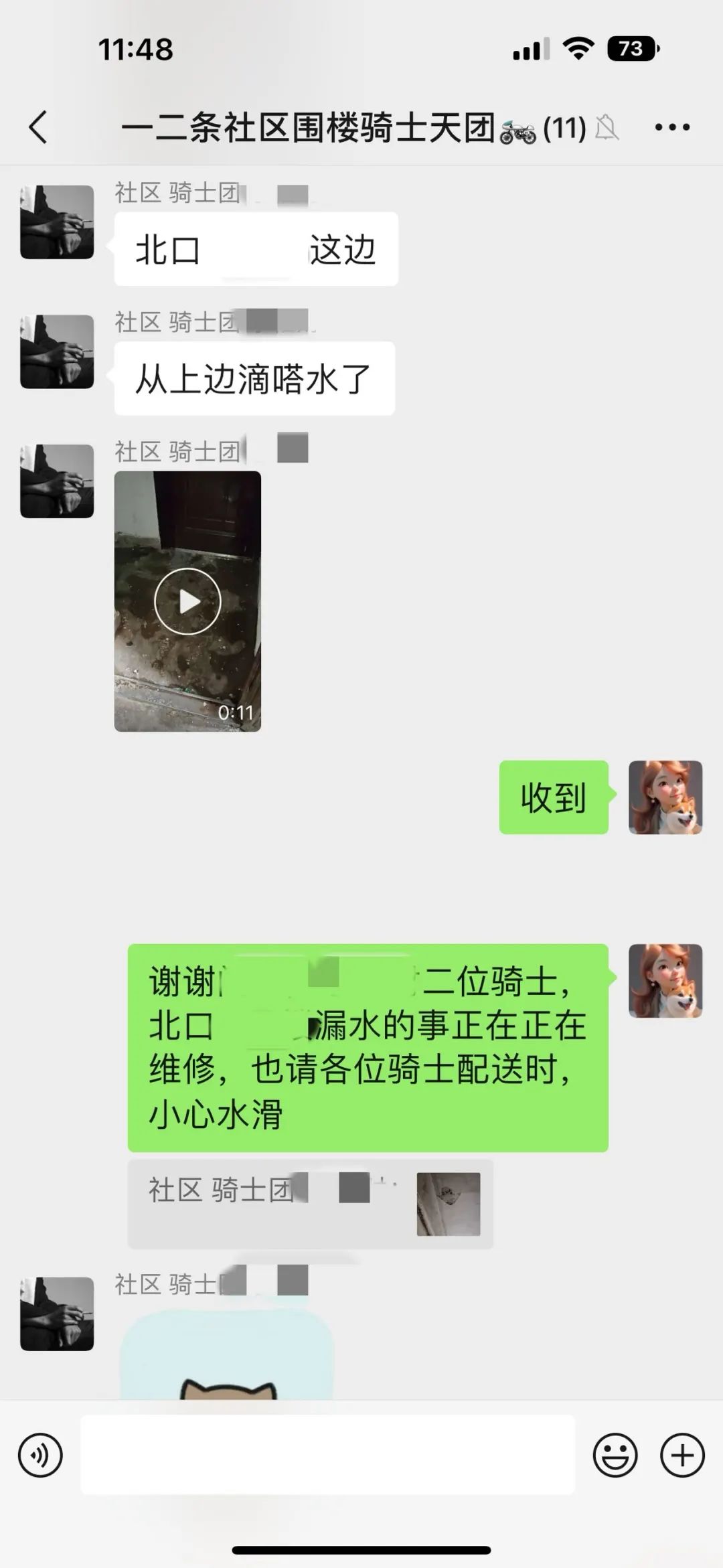Tap the message text field
Screen dimensions: 723x1568
pos(328,1455)
